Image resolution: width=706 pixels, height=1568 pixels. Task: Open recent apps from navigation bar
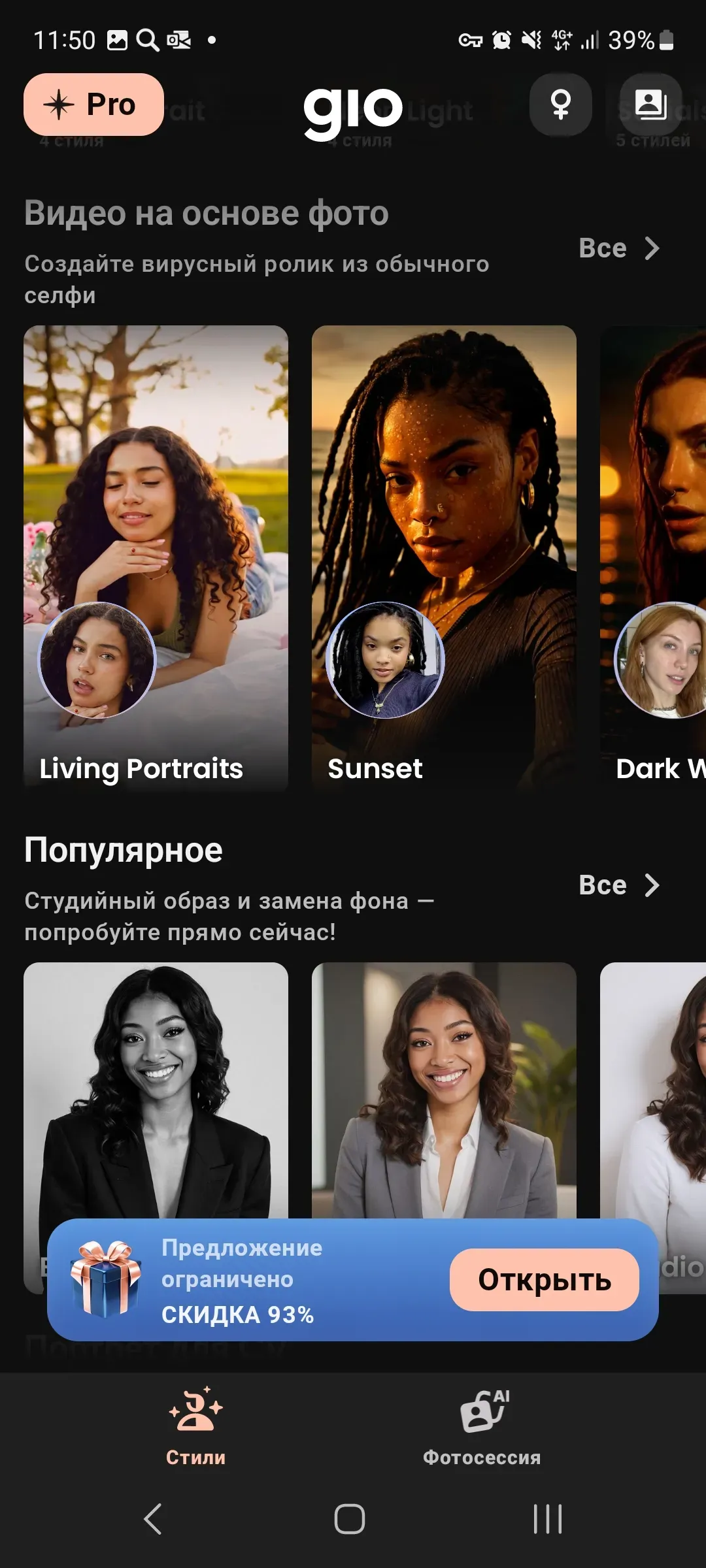click(547, 1518)
